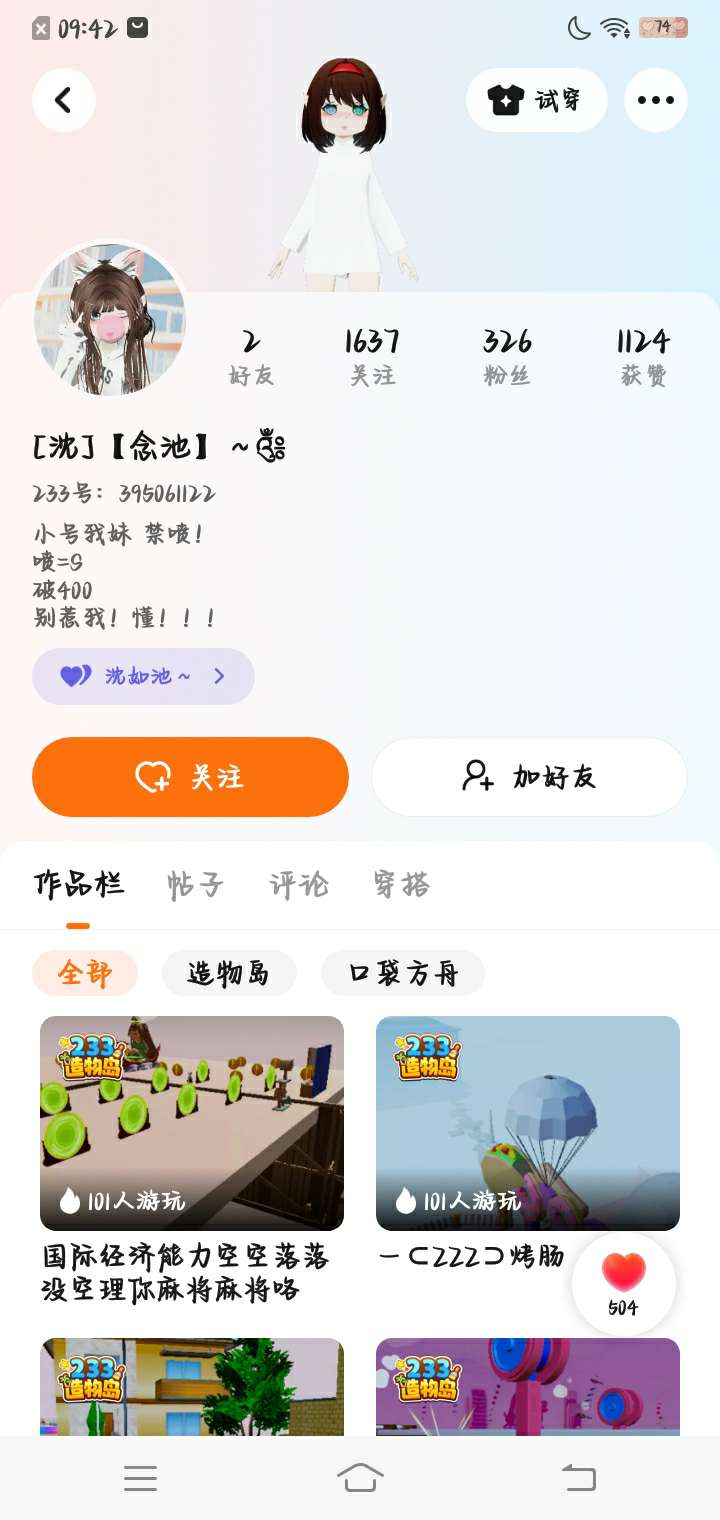Filter works by 造物岛
Image resolution: width=720 pixels, height=1520 pixels.
click(x=229, y=973)
